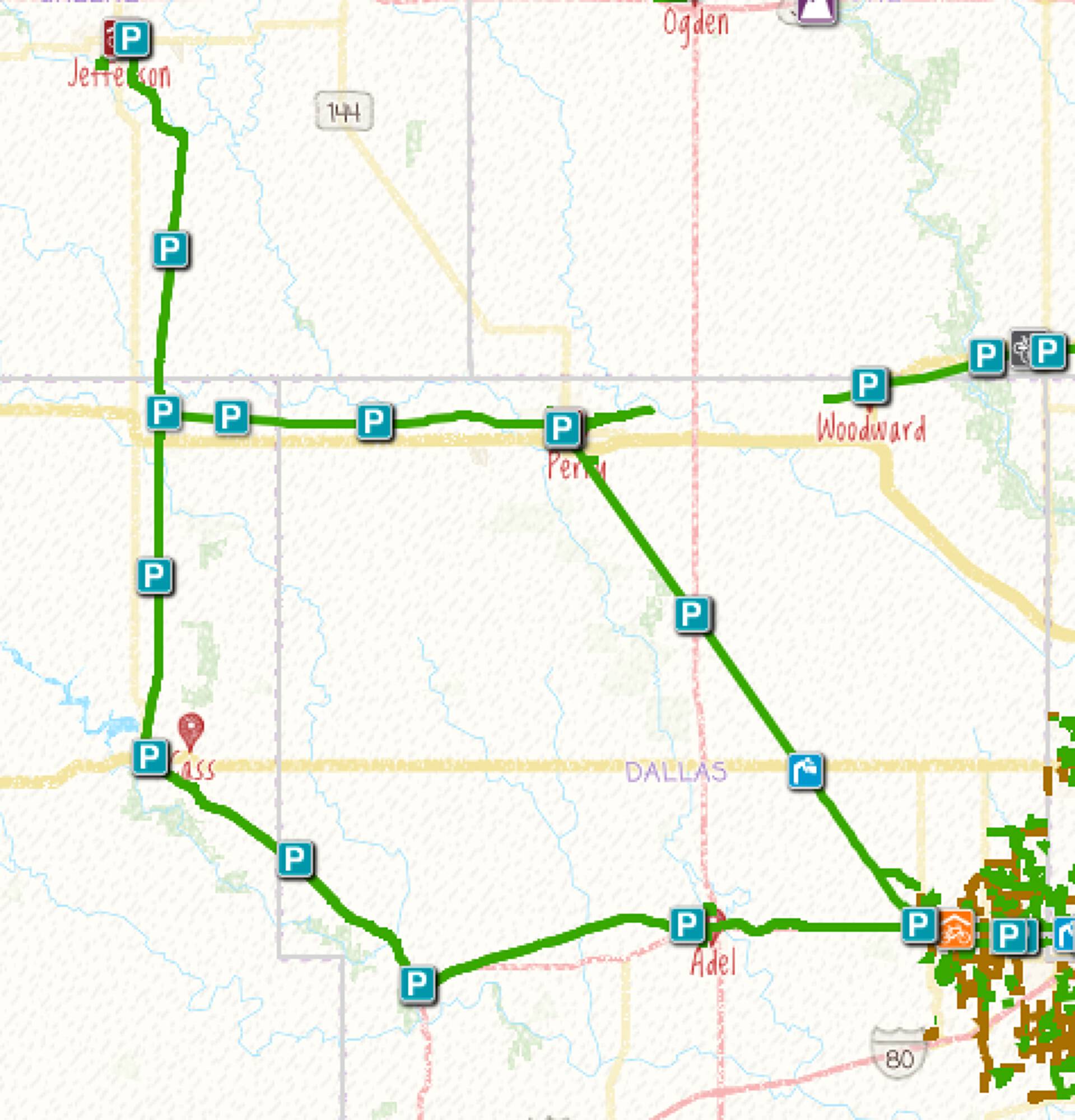Tap the purple marker near Ogden
1075x1120 pixels.
coord(816,10)
